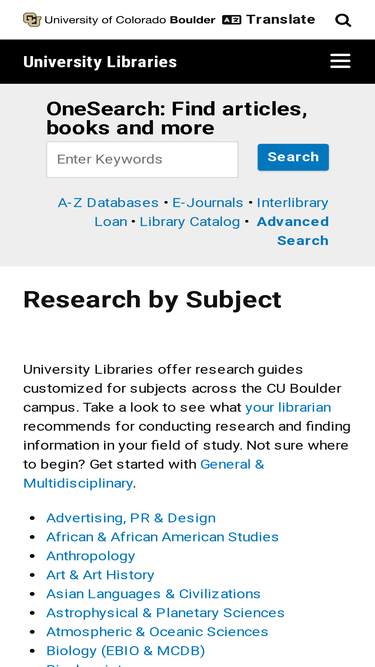Open the site search magnifier icon
This screenshot has width=375, height=667.
[343, 20]
